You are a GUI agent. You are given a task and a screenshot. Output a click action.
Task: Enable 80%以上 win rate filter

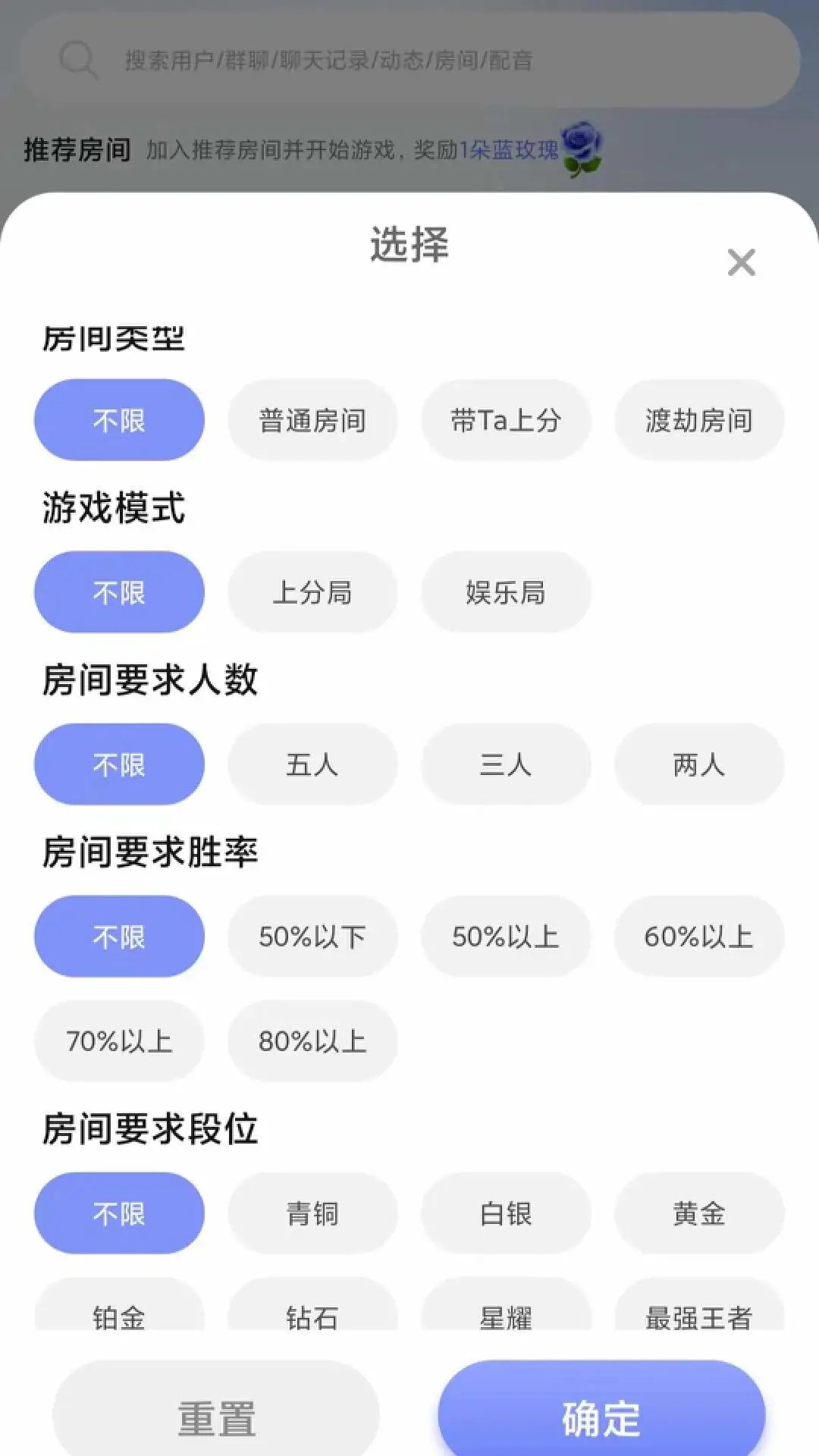point(312,1040)
